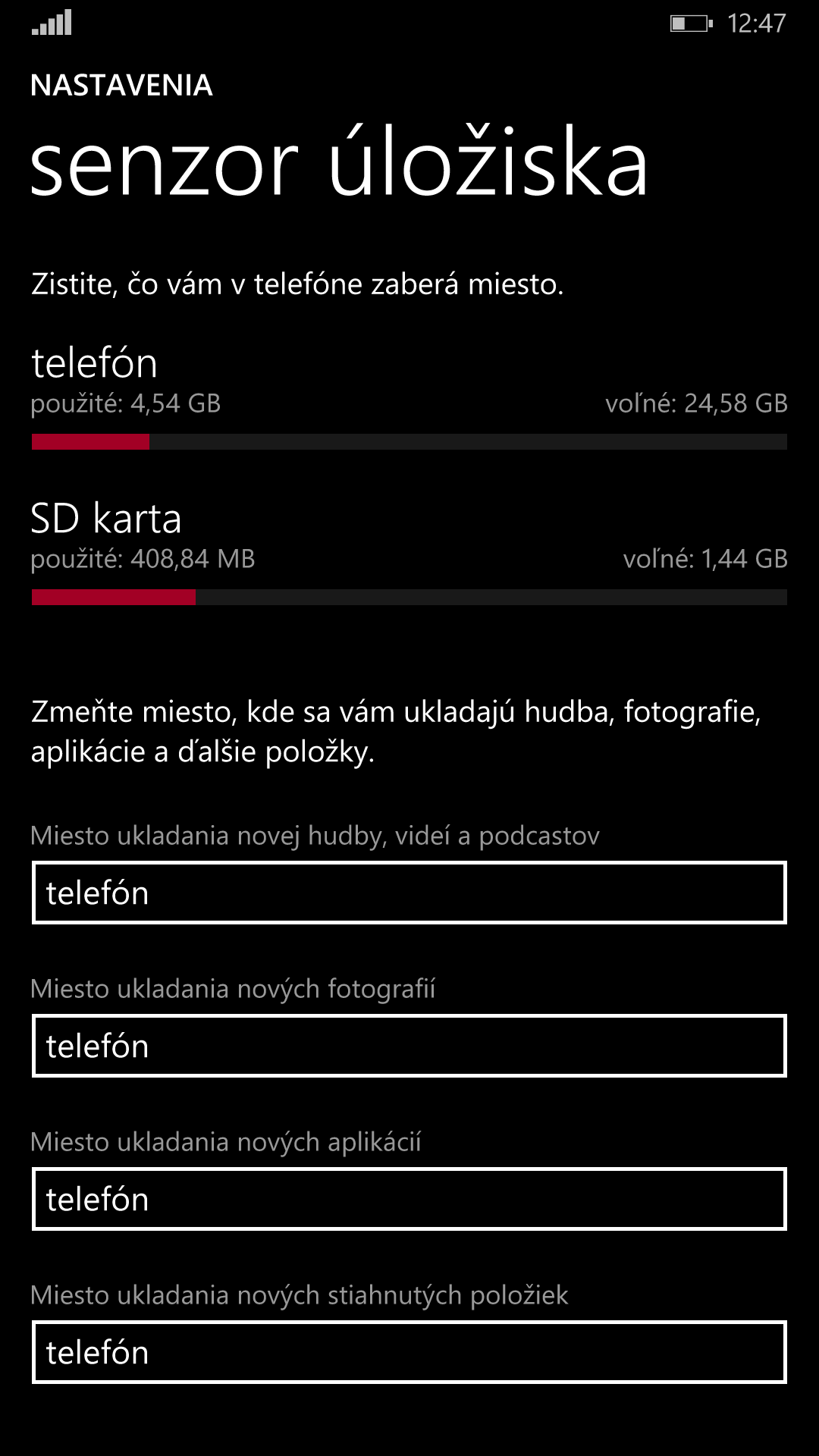Open the SD karta storage details

click(x=409, y=551)
